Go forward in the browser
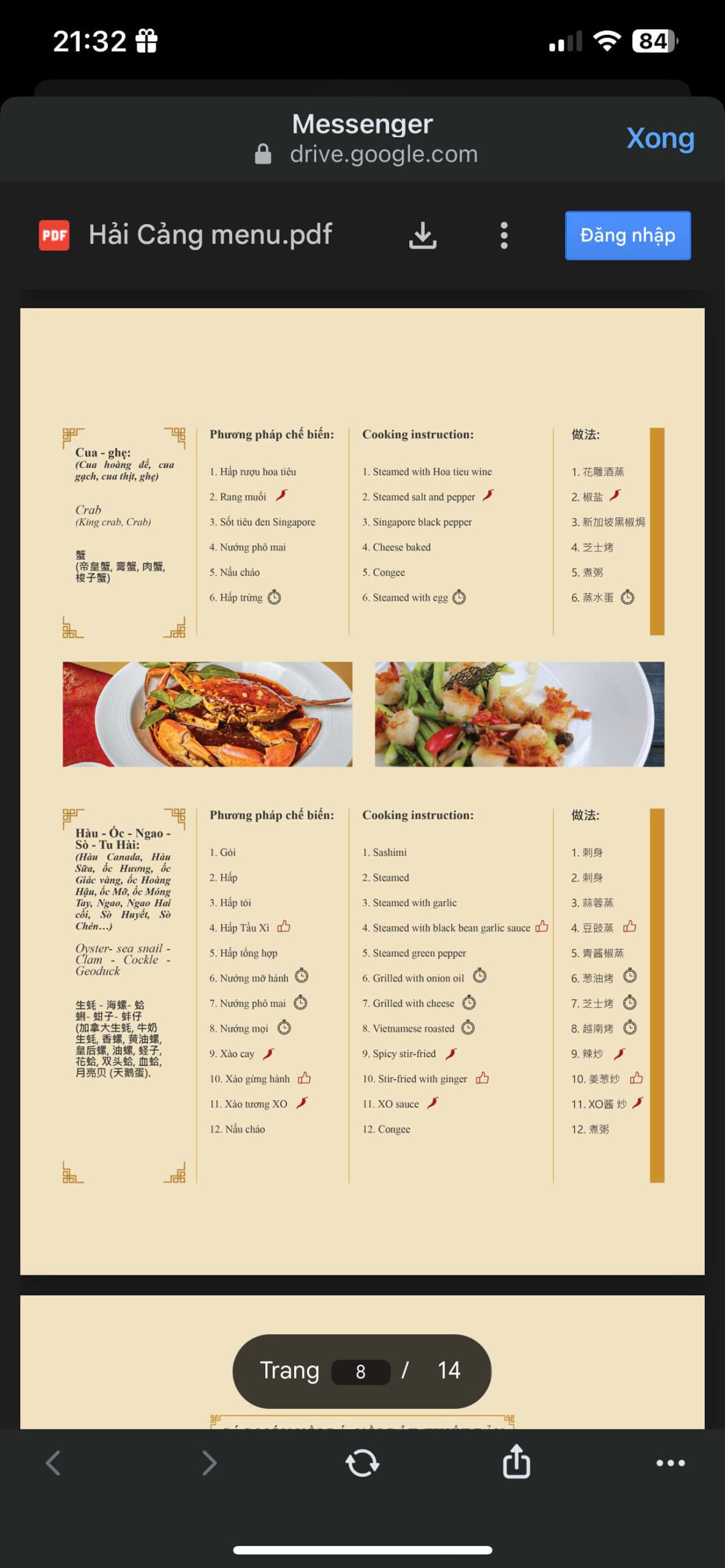The width and height of the screenshot is (725, 1568). (209, 1463)
